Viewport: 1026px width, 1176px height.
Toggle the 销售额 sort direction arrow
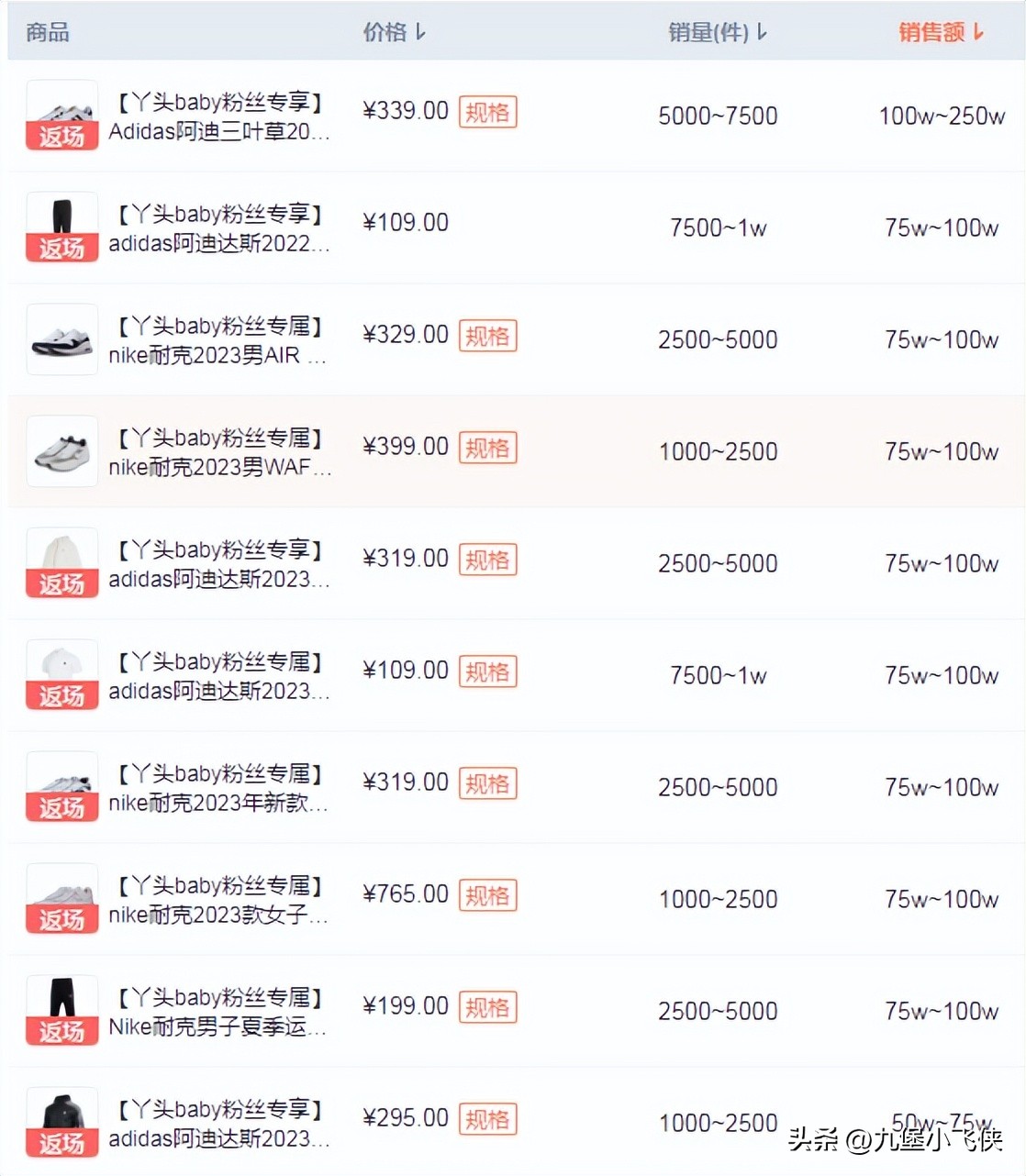click(x=976, y=31)
